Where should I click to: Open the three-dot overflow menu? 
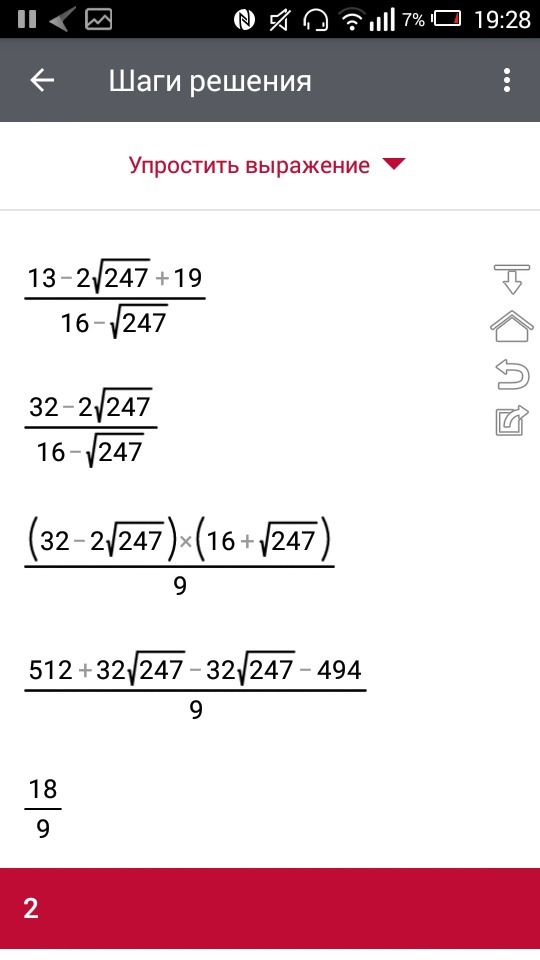pos(506,80)
